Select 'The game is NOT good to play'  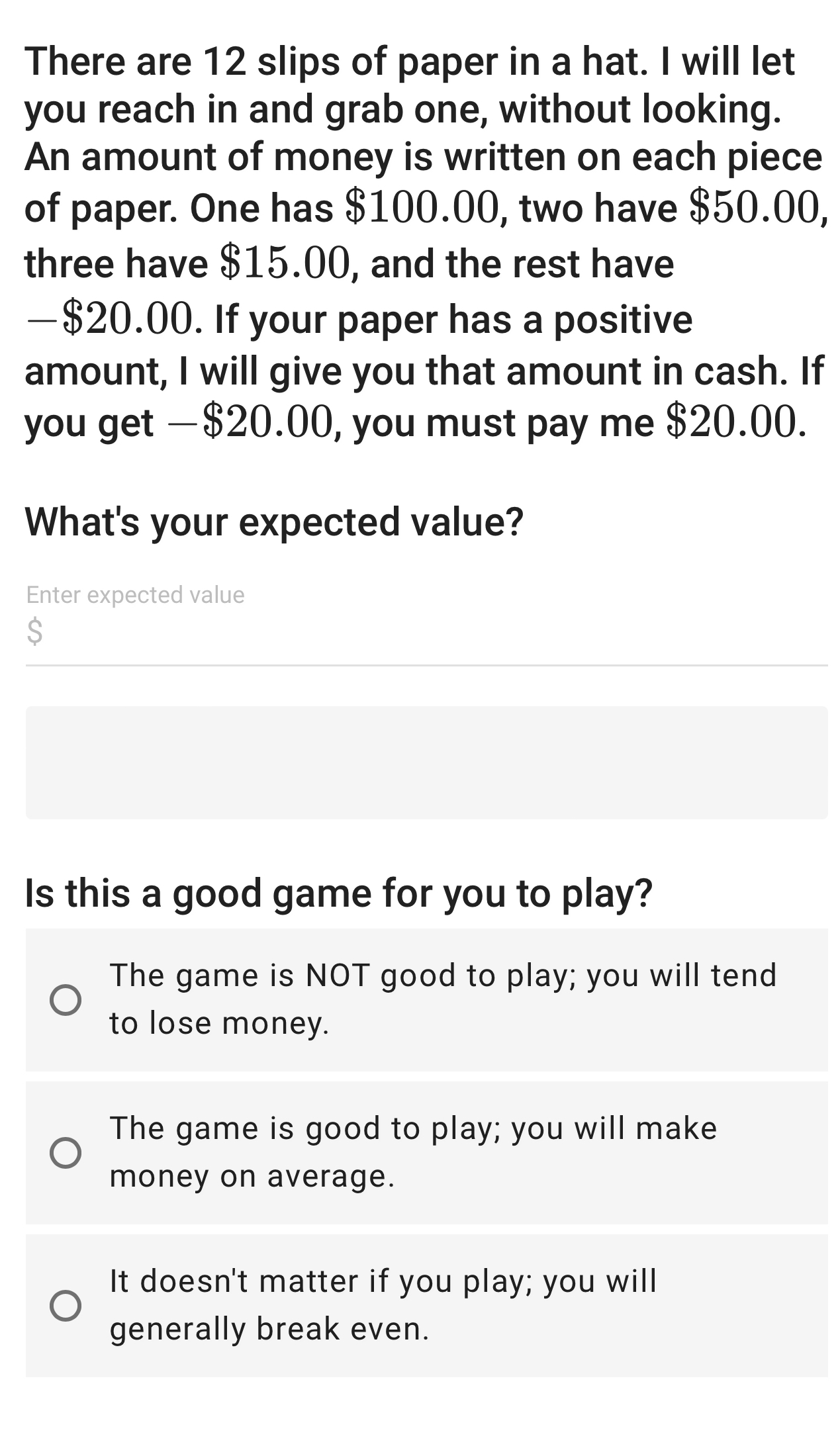[x=66, y=1000]
